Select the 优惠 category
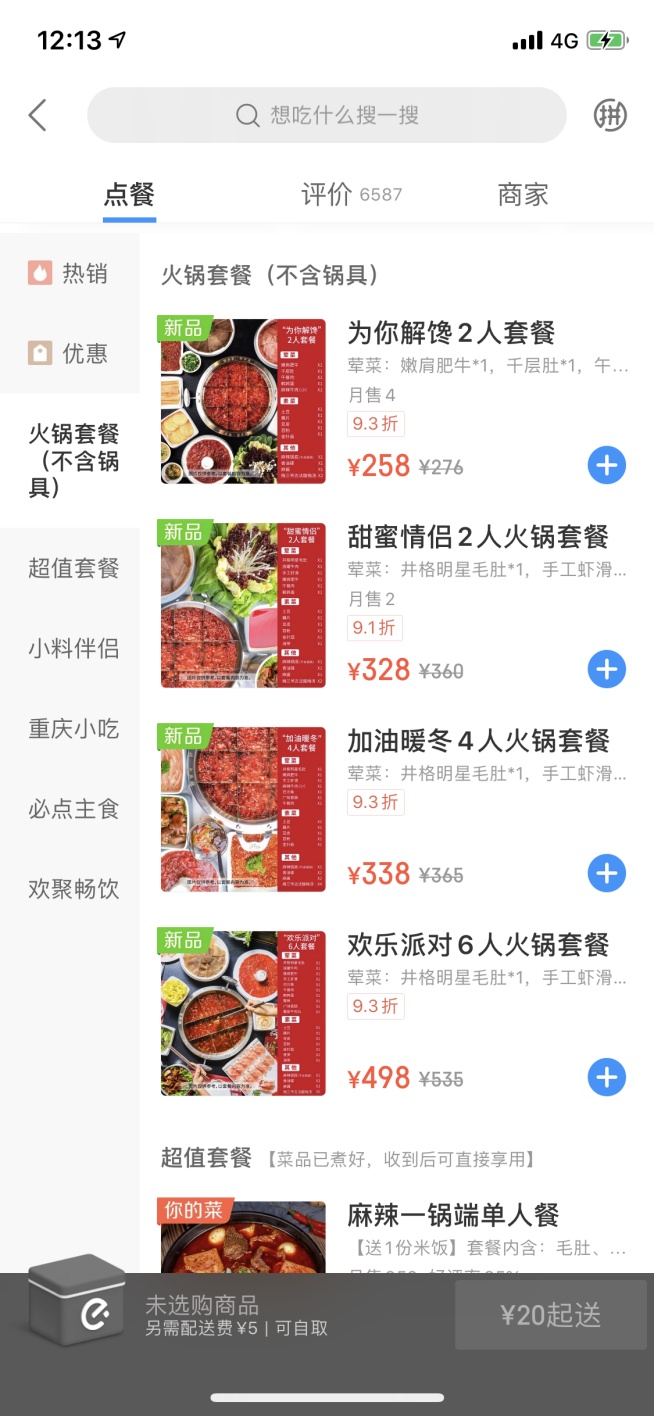 [x=69, y=353]
